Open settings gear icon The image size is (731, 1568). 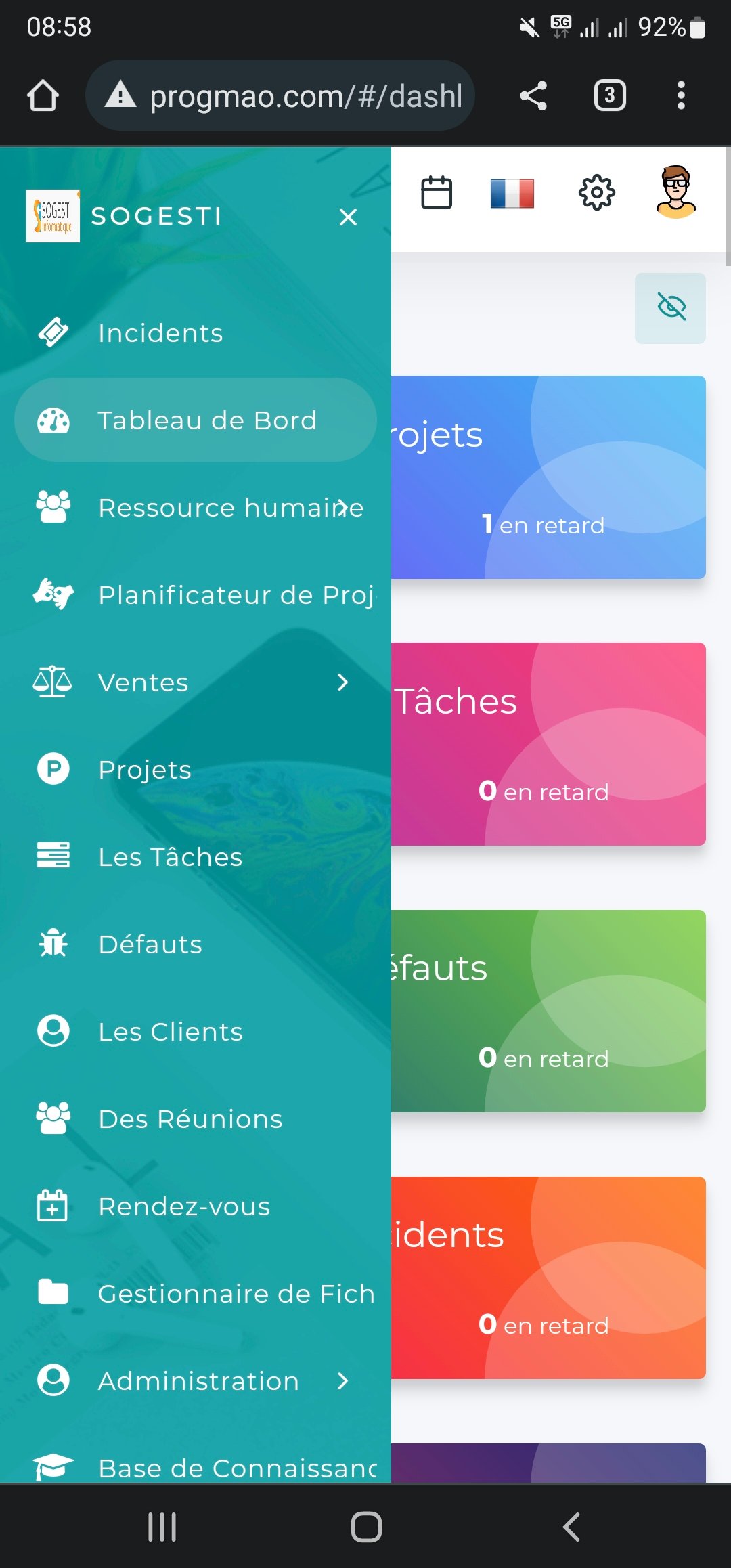coord(597,192)
